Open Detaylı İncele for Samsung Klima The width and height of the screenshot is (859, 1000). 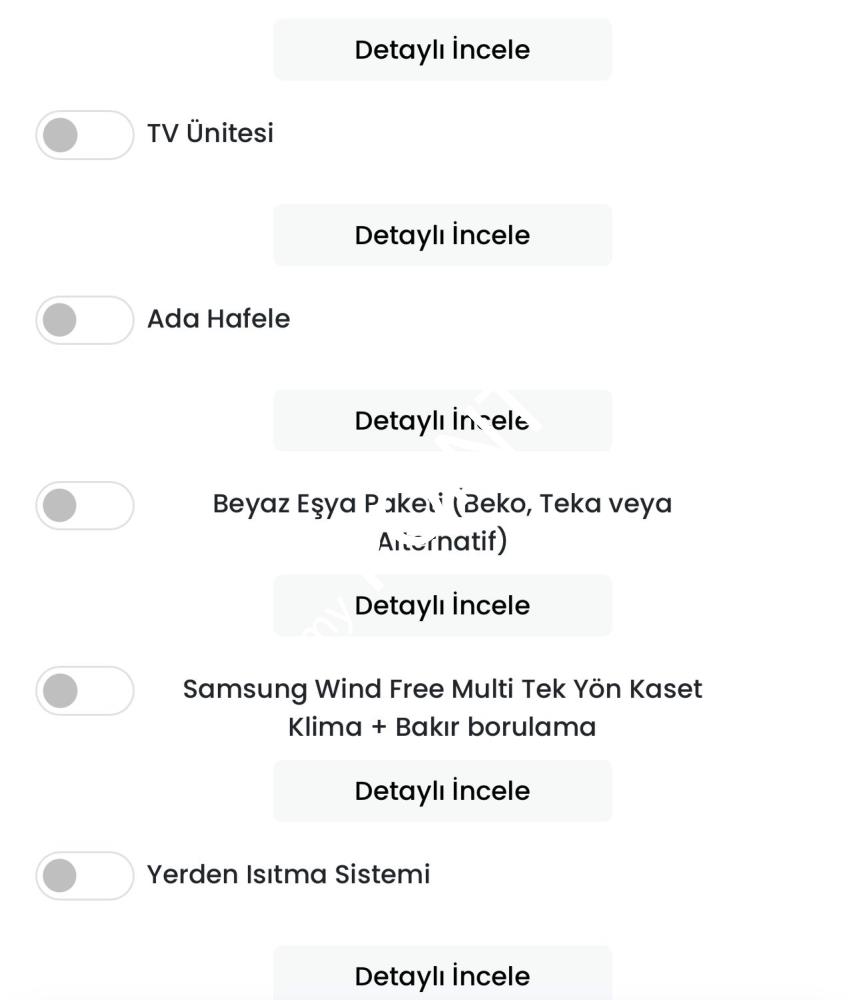[442, 790]
